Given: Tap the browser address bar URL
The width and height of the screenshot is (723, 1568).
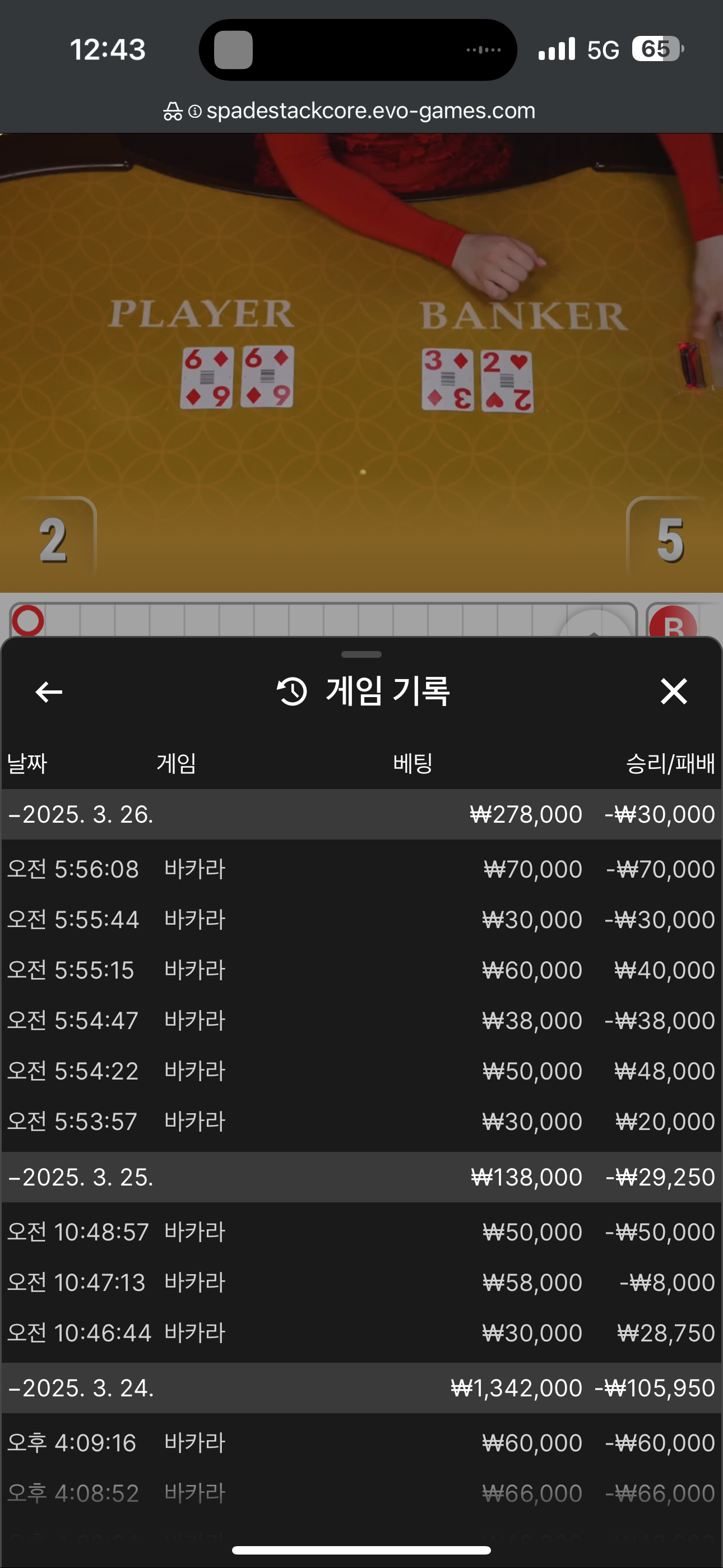Looking at the screenshot, I should (x=370, y=111).
